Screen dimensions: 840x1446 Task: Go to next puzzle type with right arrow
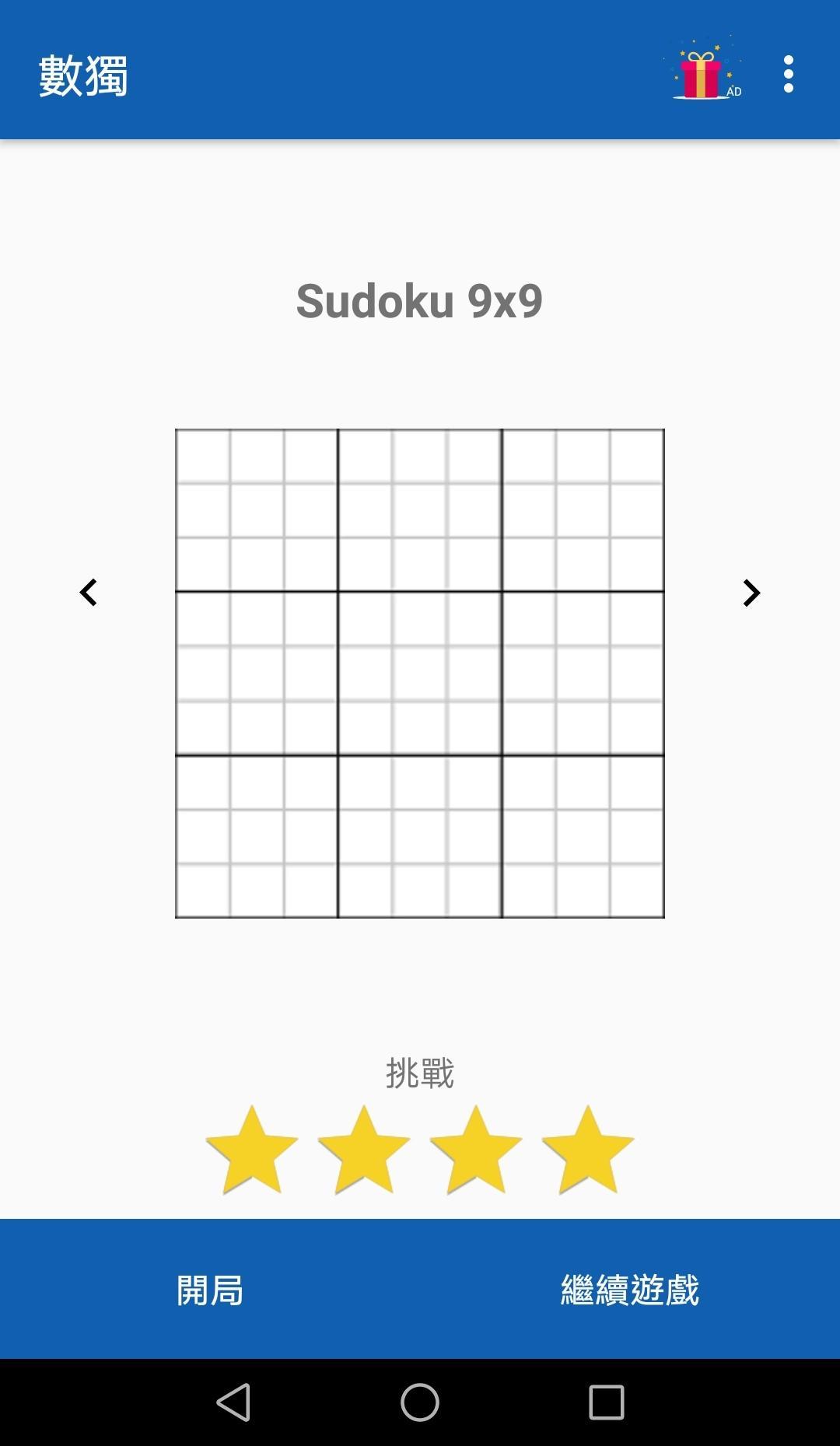pos(751,593)
